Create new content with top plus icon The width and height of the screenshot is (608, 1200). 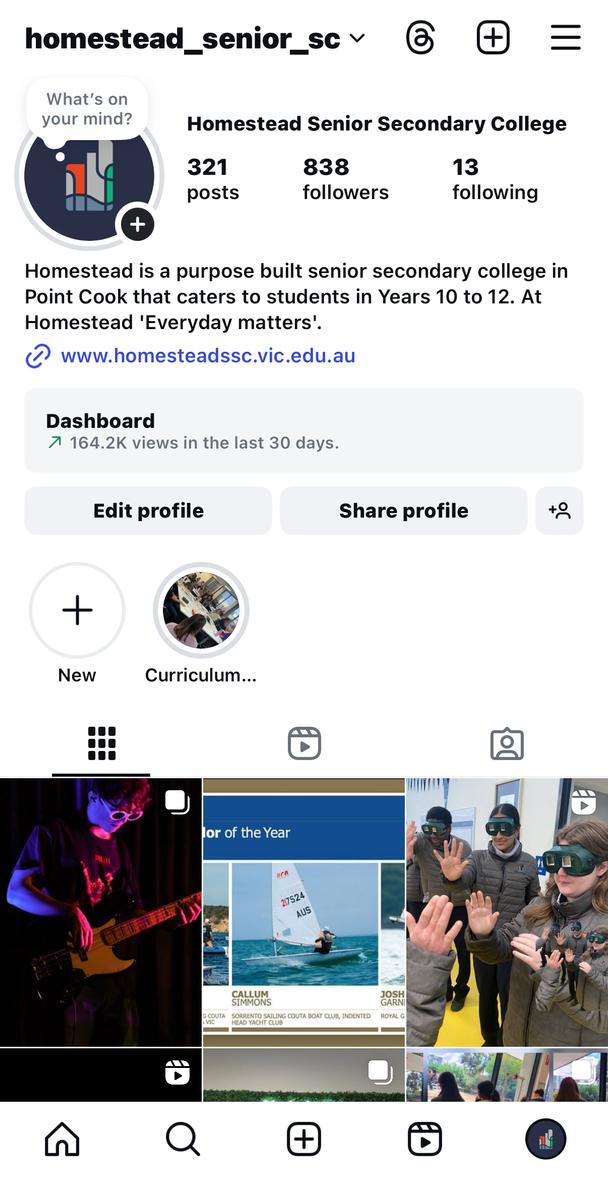click(493, 39)
